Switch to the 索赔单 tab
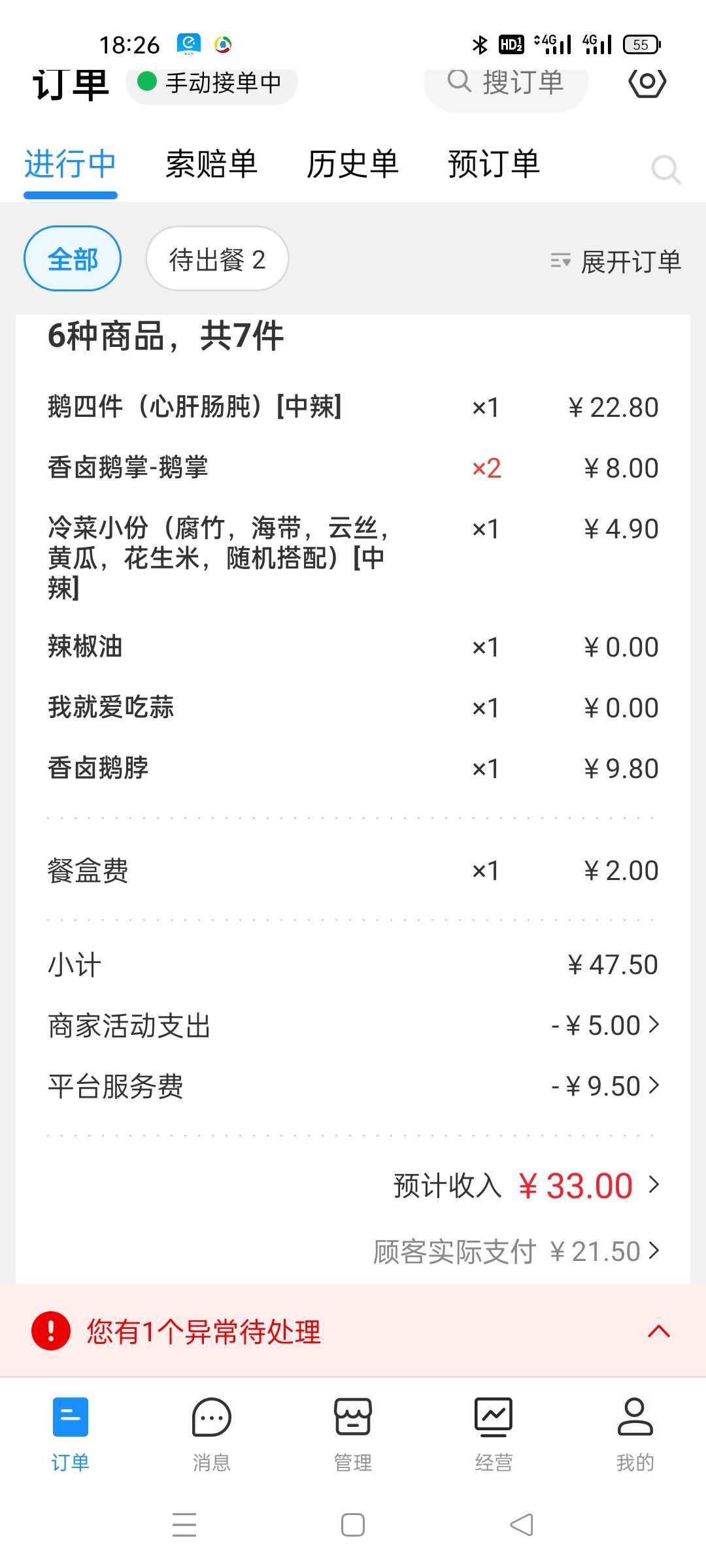This screenshot has width=706, height=1568. pos(211,164)
